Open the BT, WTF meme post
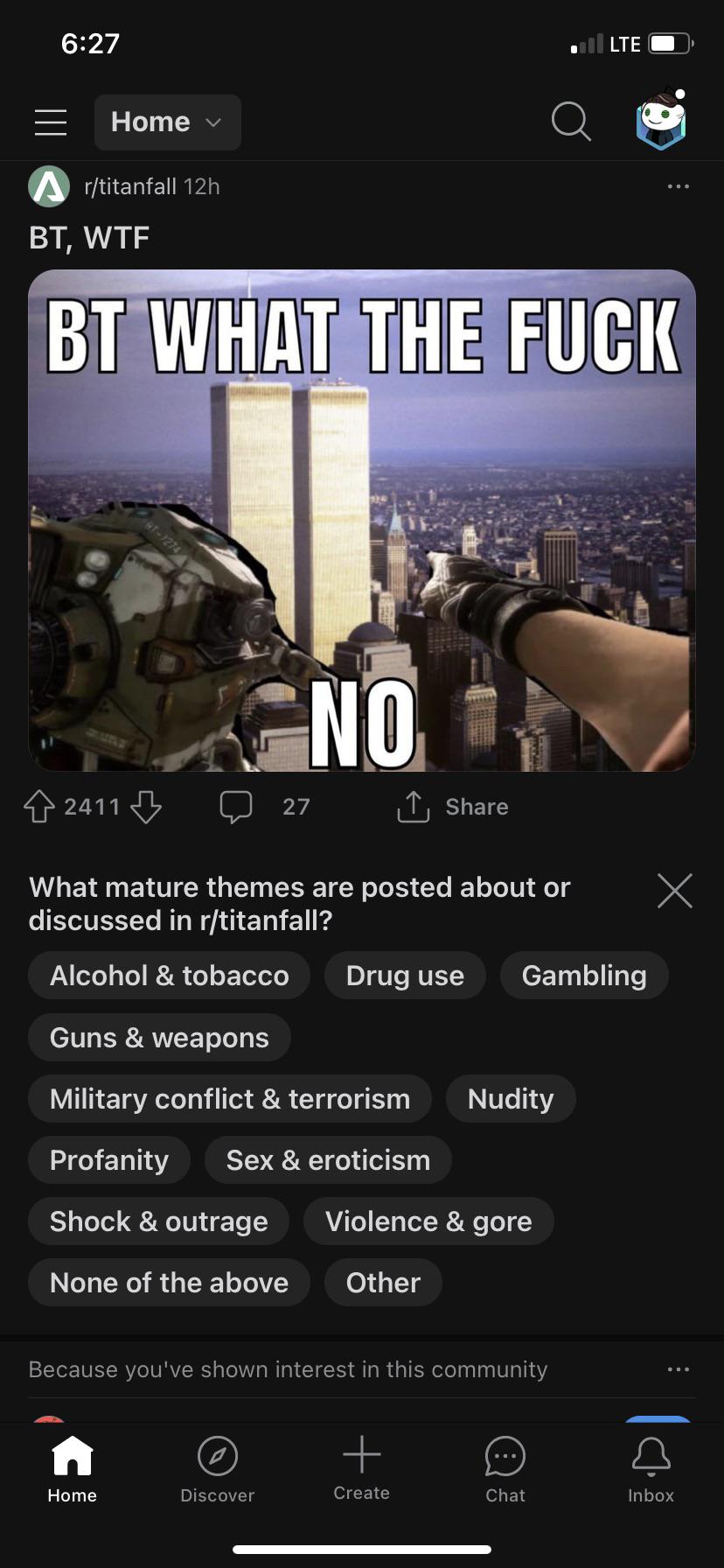The width and height of the screenshot is (724, 1568). click(362, 520)
